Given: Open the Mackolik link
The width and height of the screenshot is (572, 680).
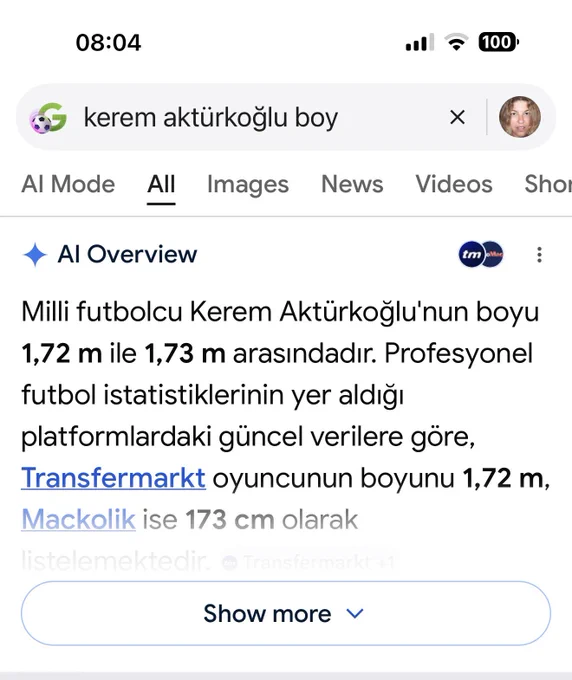Looking at the screenshot, I should point(78,520).
